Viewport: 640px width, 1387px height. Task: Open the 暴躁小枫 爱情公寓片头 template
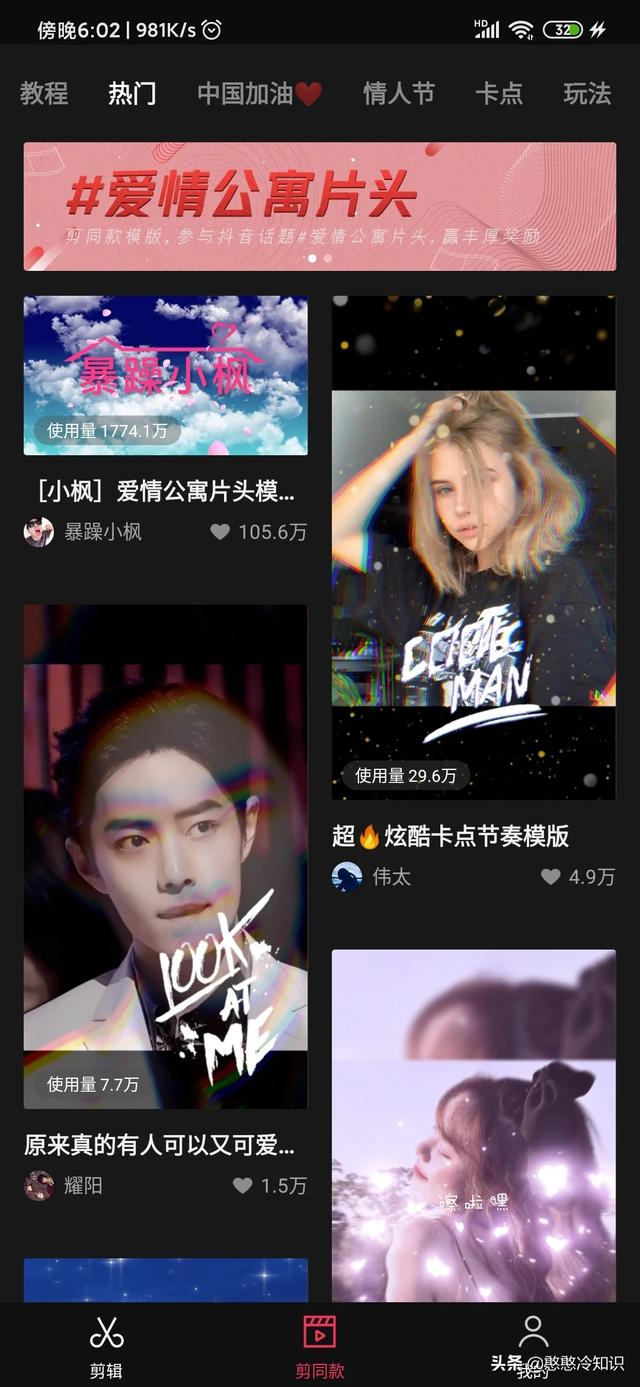pyautogui.click(x=165, y=376)
